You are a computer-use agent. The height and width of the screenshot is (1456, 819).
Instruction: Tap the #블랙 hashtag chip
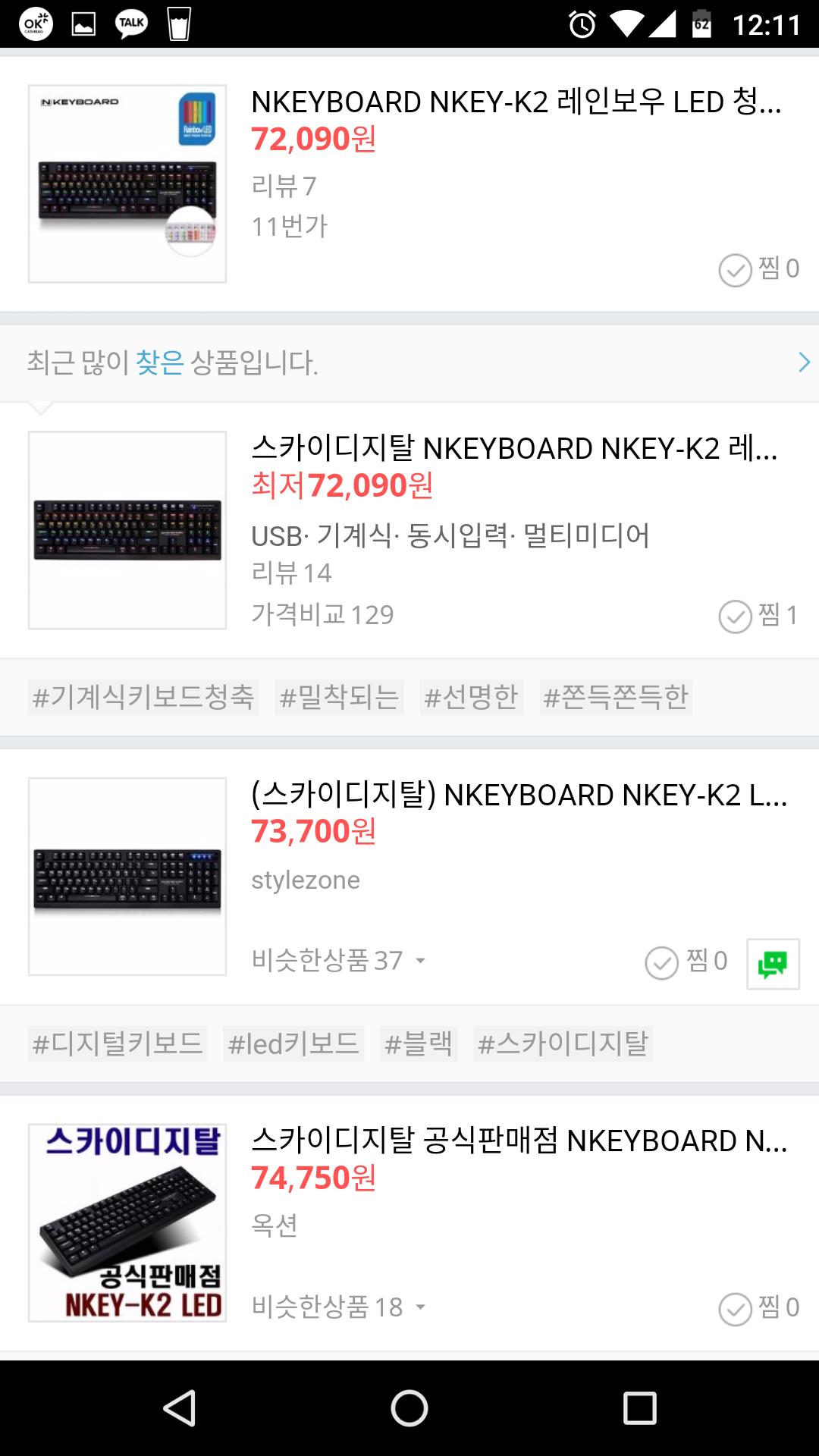(419, 1043)
